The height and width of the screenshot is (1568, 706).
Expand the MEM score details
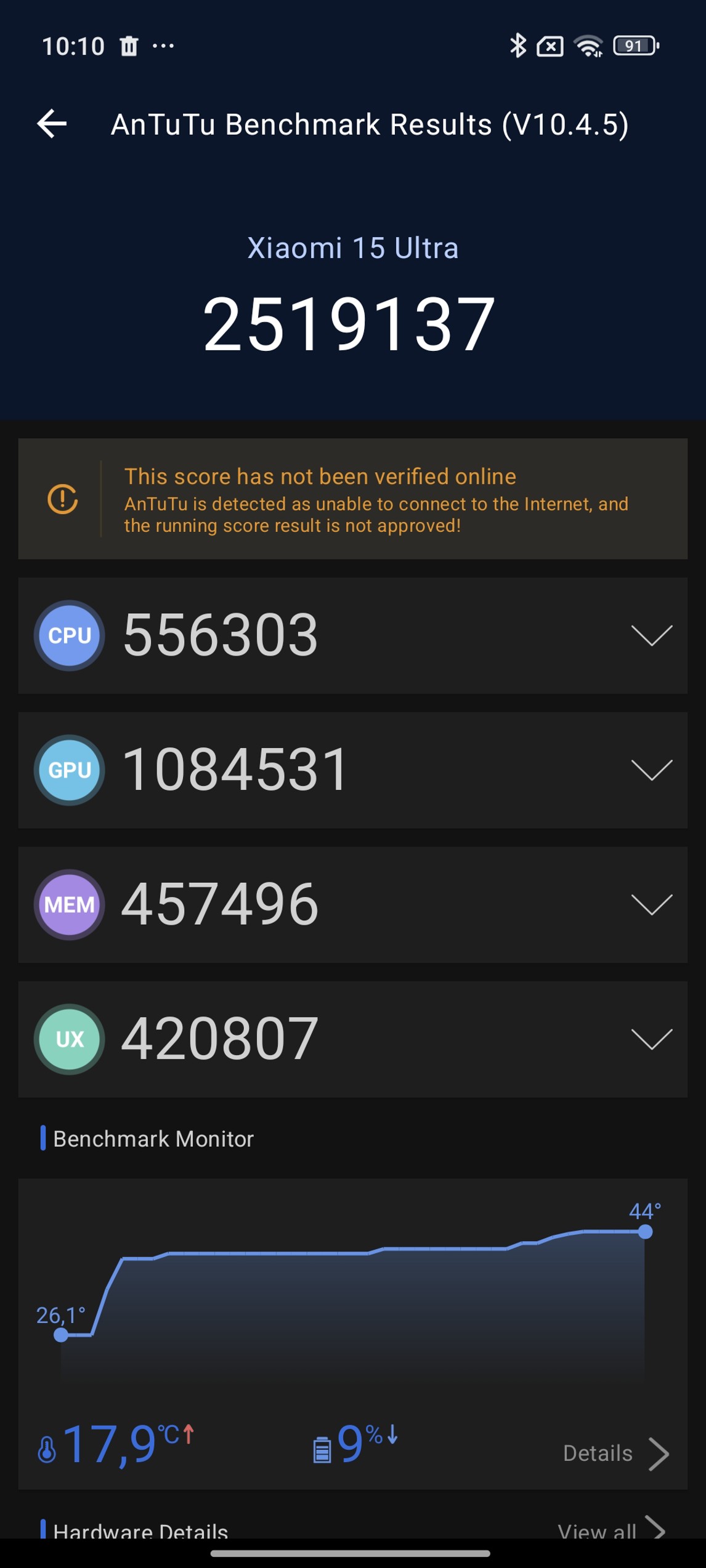(x=651, y=904)
